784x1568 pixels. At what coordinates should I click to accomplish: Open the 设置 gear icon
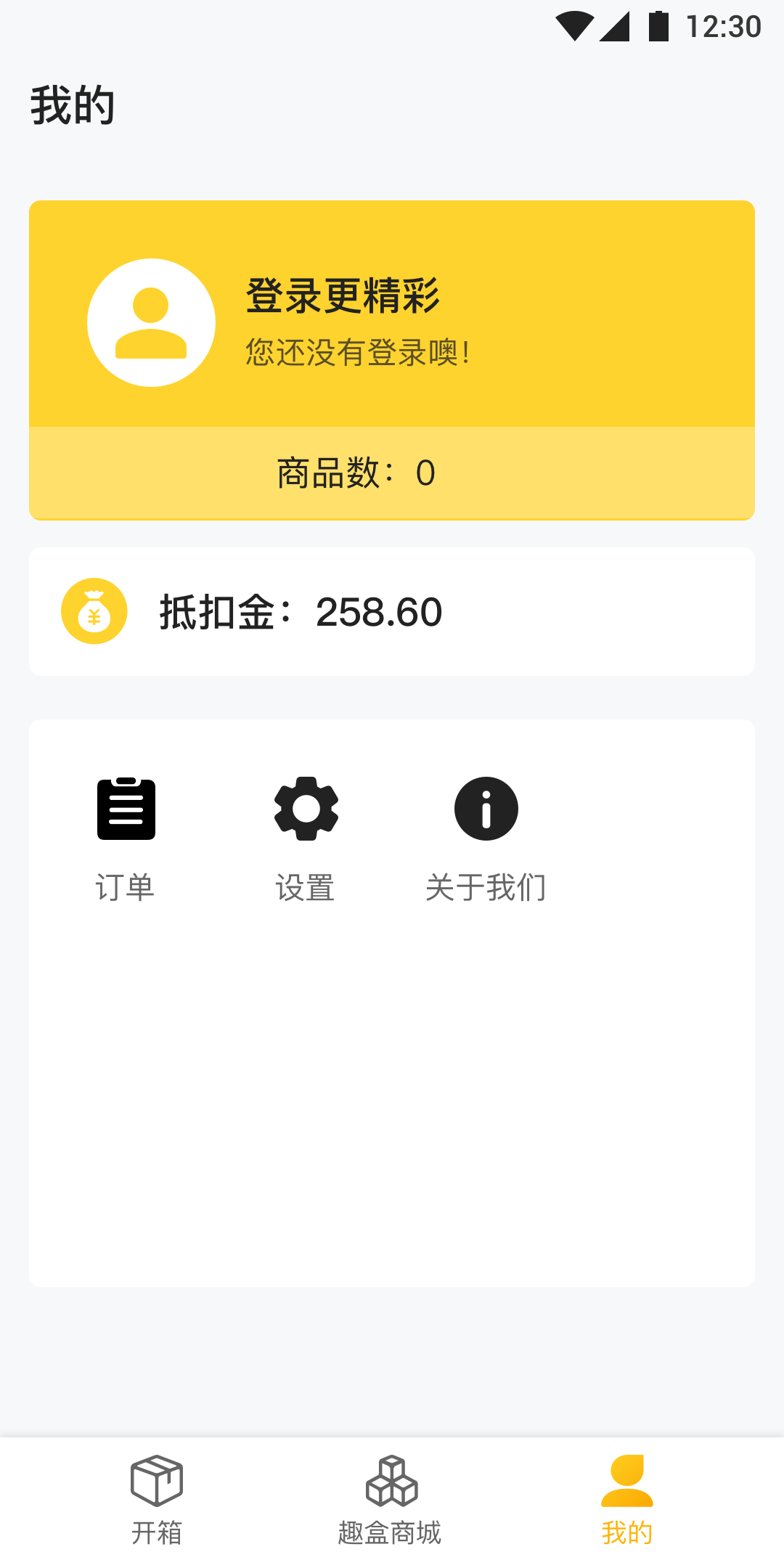pyautogui.click(x=306, y=809)
